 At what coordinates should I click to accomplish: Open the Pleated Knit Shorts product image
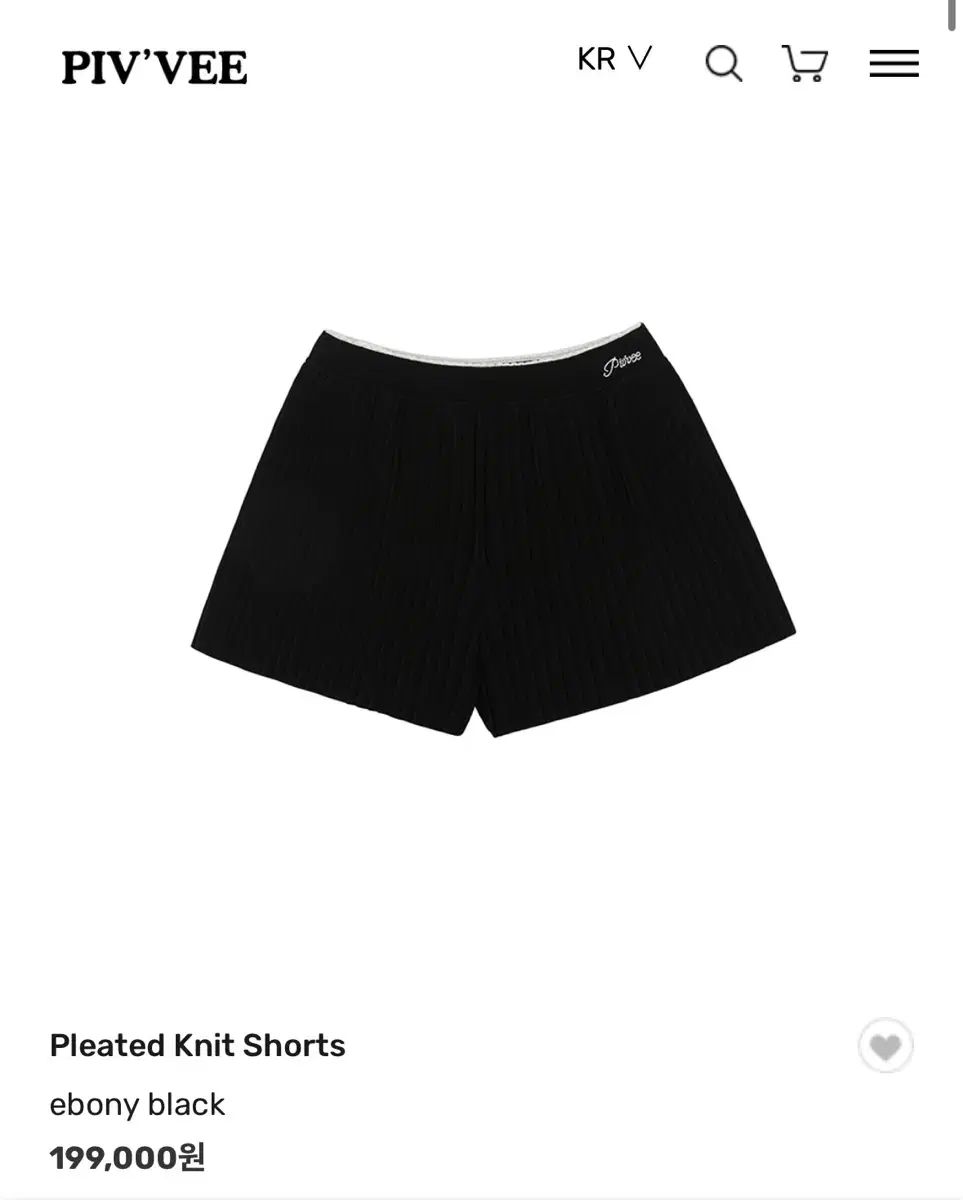point(492,530)
